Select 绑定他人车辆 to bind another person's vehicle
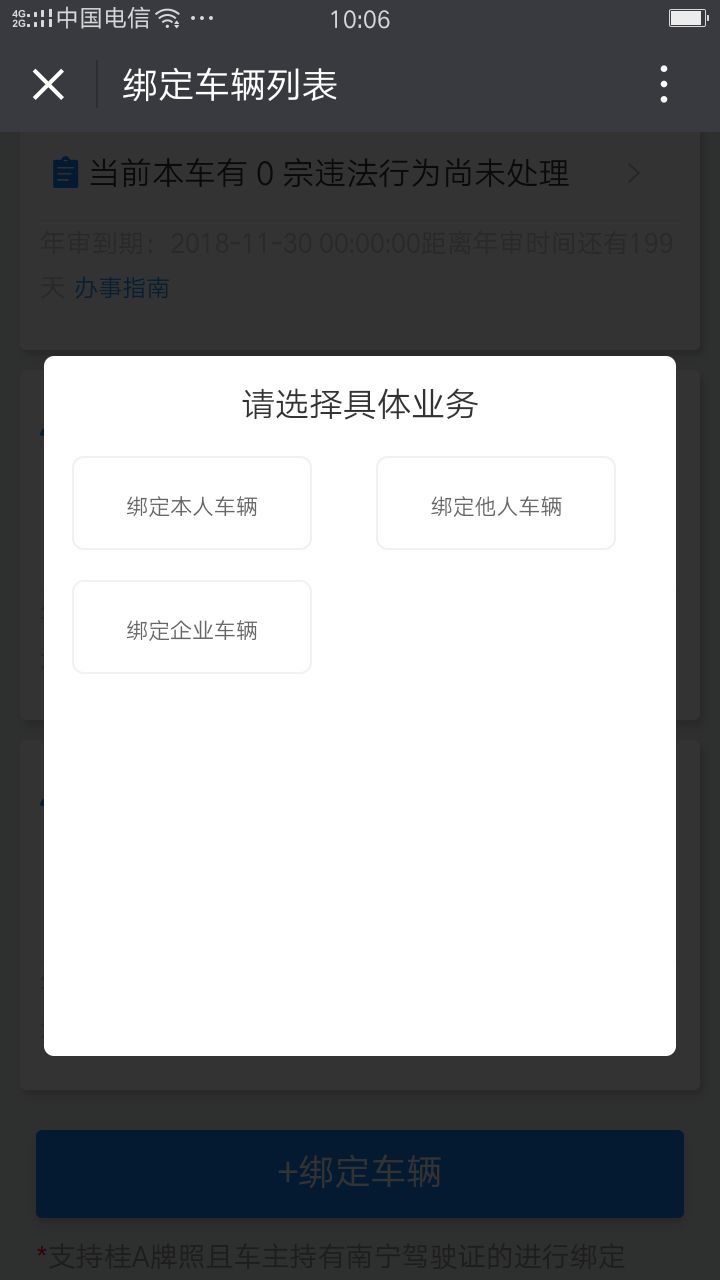Viewport: 720px width, 1280px height. [495, 503]
